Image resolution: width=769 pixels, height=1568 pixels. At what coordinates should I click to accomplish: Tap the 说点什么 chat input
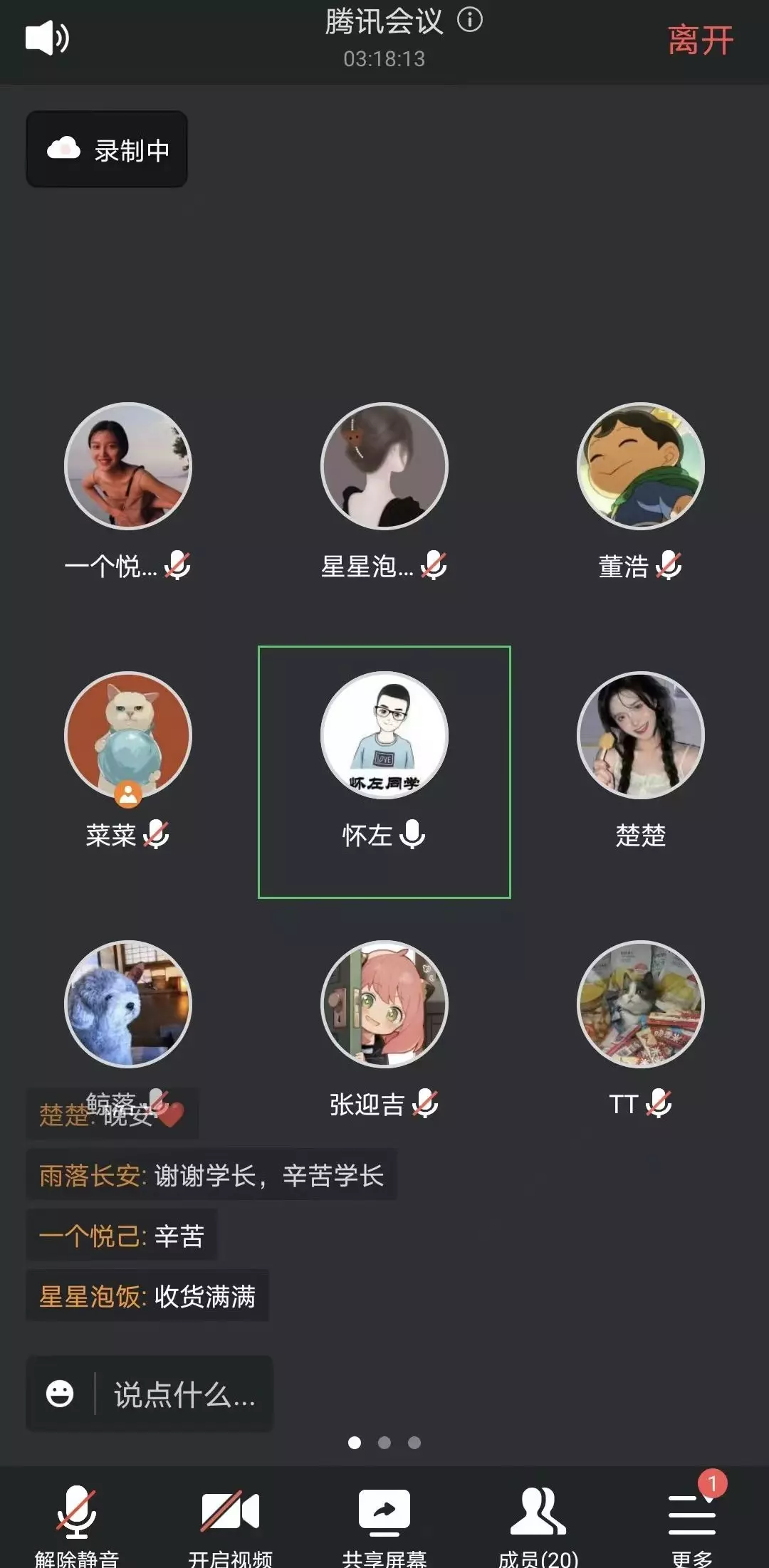pyautogui.click(x=184, y=1394)
